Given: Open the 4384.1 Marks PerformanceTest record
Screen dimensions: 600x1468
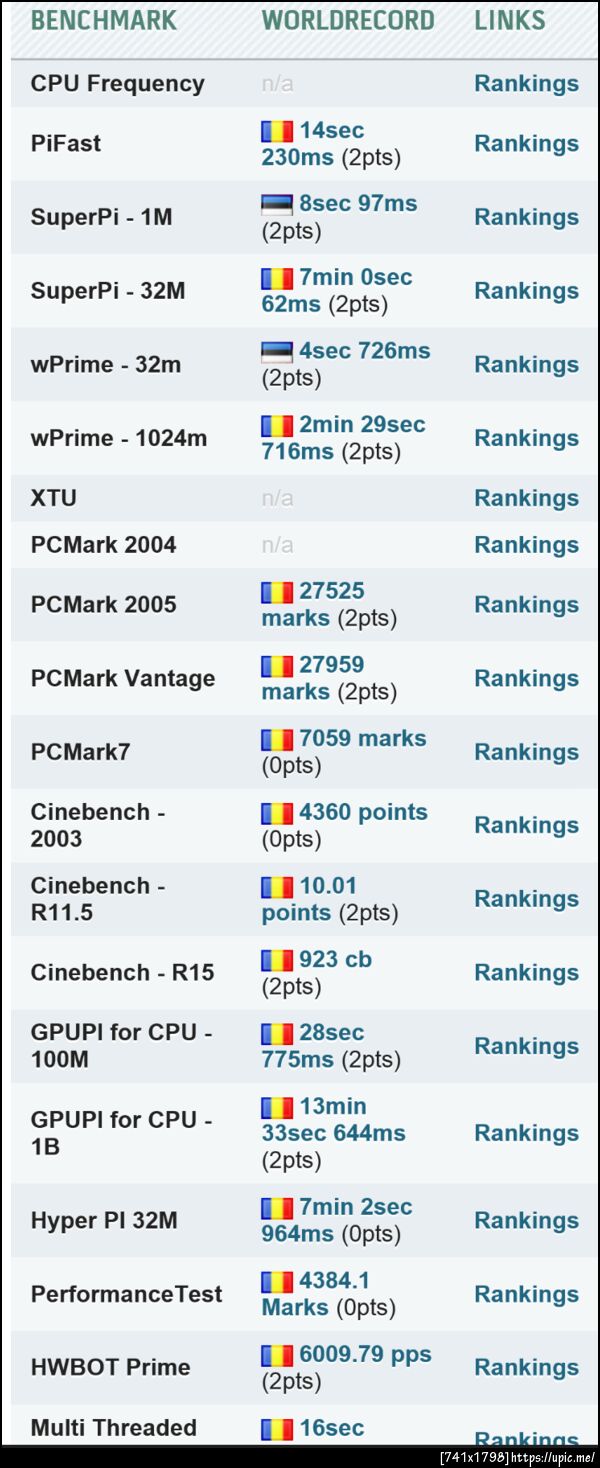Looking at the screenshot, I should pos(334,1281).
